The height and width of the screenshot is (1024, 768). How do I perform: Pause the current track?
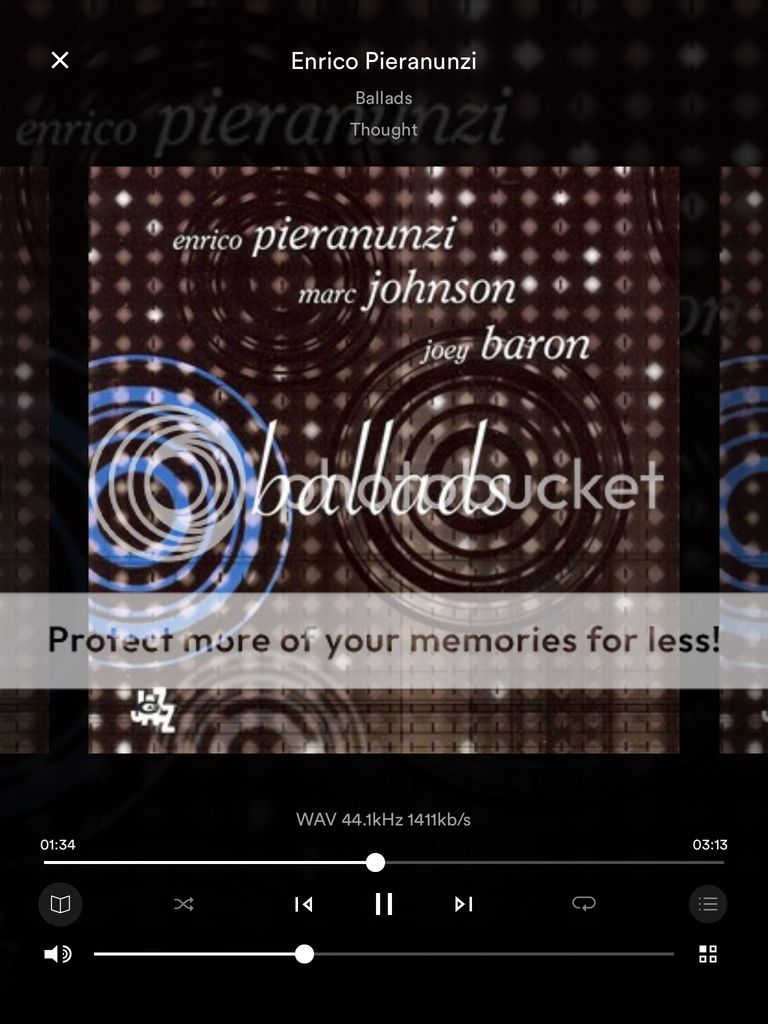tap(383, 904)
